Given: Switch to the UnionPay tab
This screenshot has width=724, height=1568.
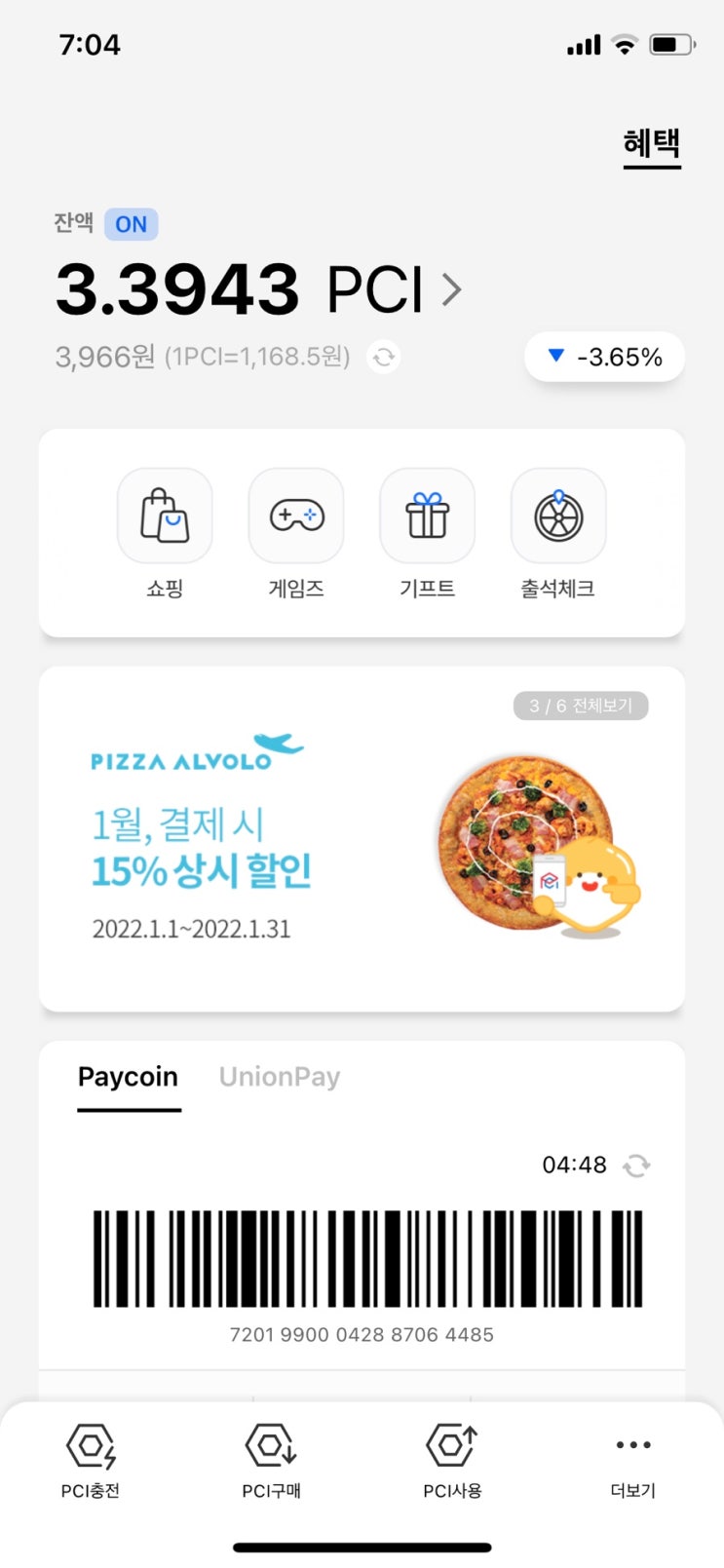Looking at the screenshot, I should coord(280,1077).
